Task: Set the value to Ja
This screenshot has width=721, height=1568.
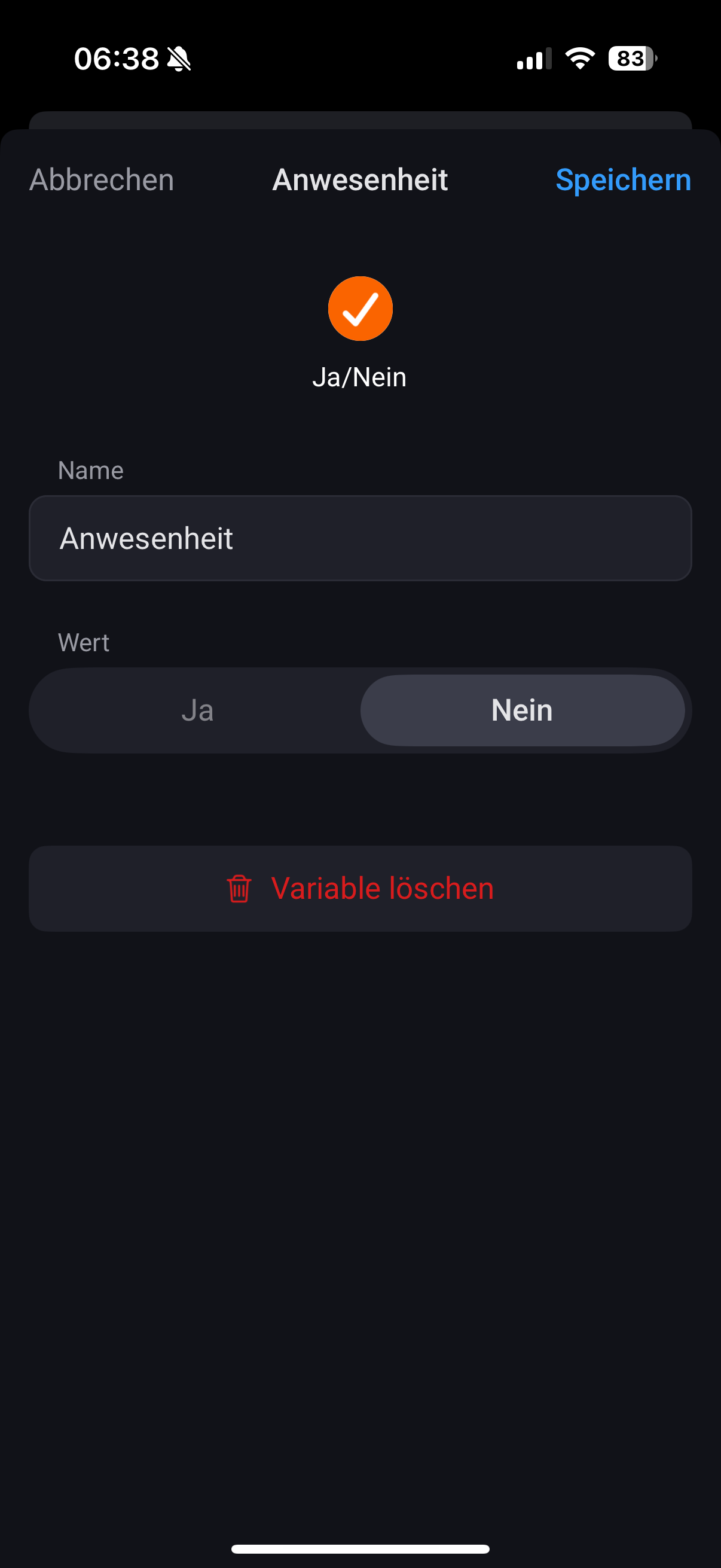Action: tap(197, 710)
